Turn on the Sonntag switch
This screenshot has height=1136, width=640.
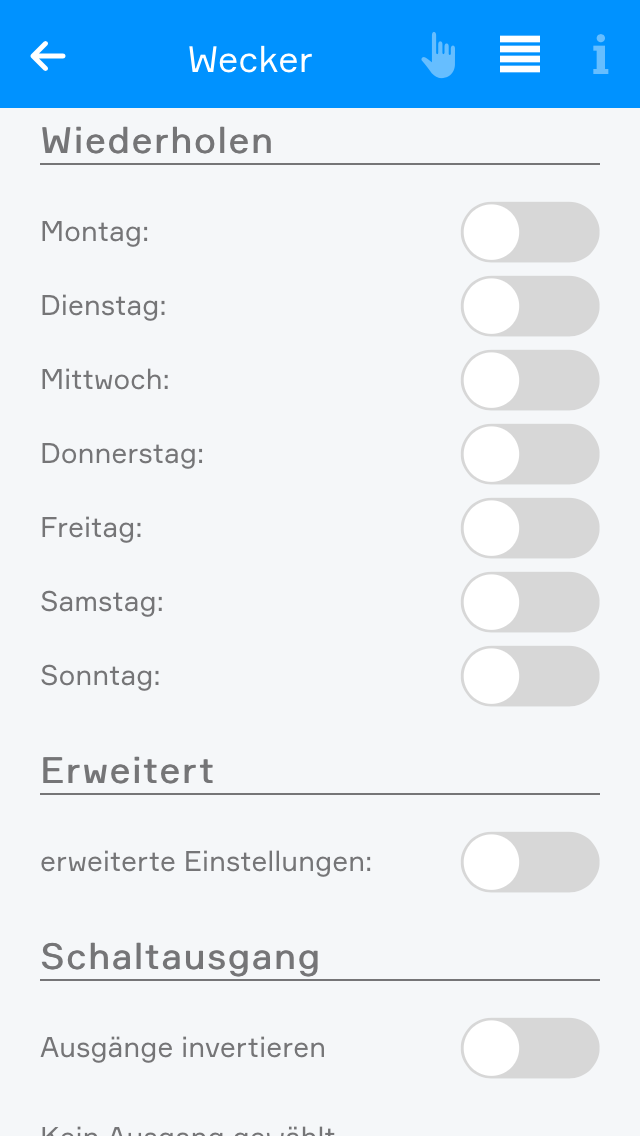(x=530, y=676)
